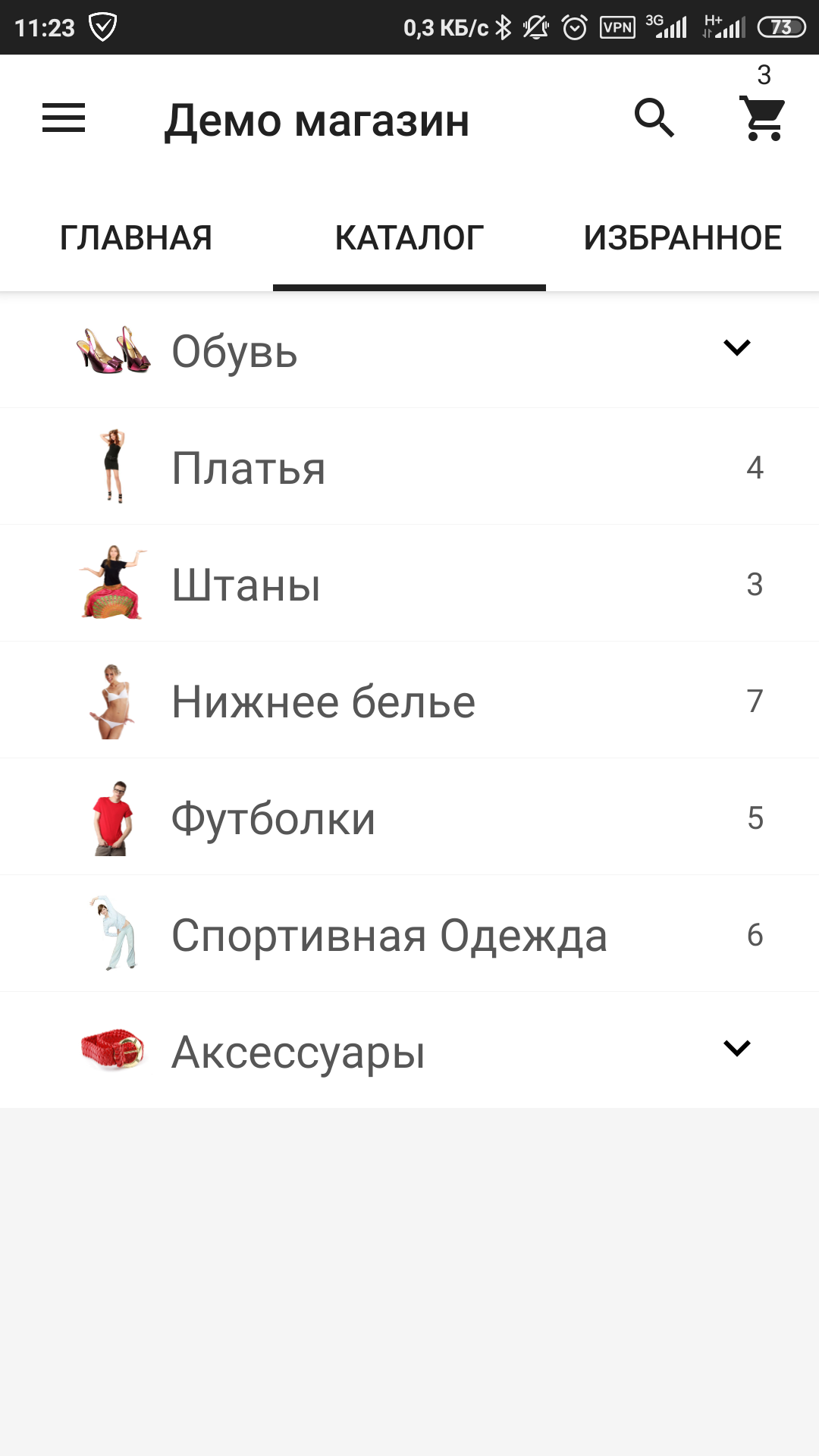Open the Спортивная Одежда category
Image resolution: width=819 pixels, height=1456 pixels.
coord(409,934)
